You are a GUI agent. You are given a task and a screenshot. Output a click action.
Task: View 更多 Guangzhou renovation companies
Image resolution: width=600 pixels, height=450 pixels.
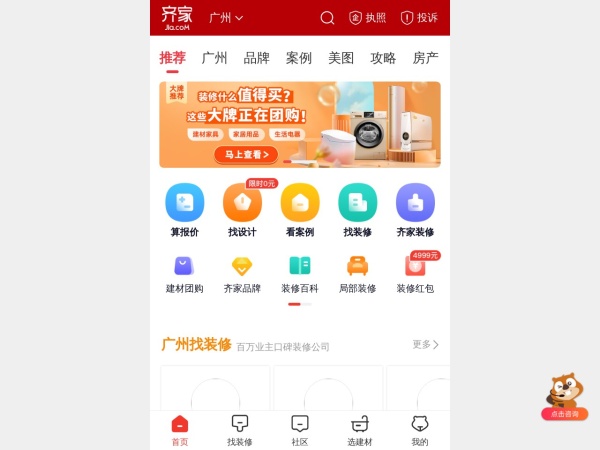pos(425,345)
